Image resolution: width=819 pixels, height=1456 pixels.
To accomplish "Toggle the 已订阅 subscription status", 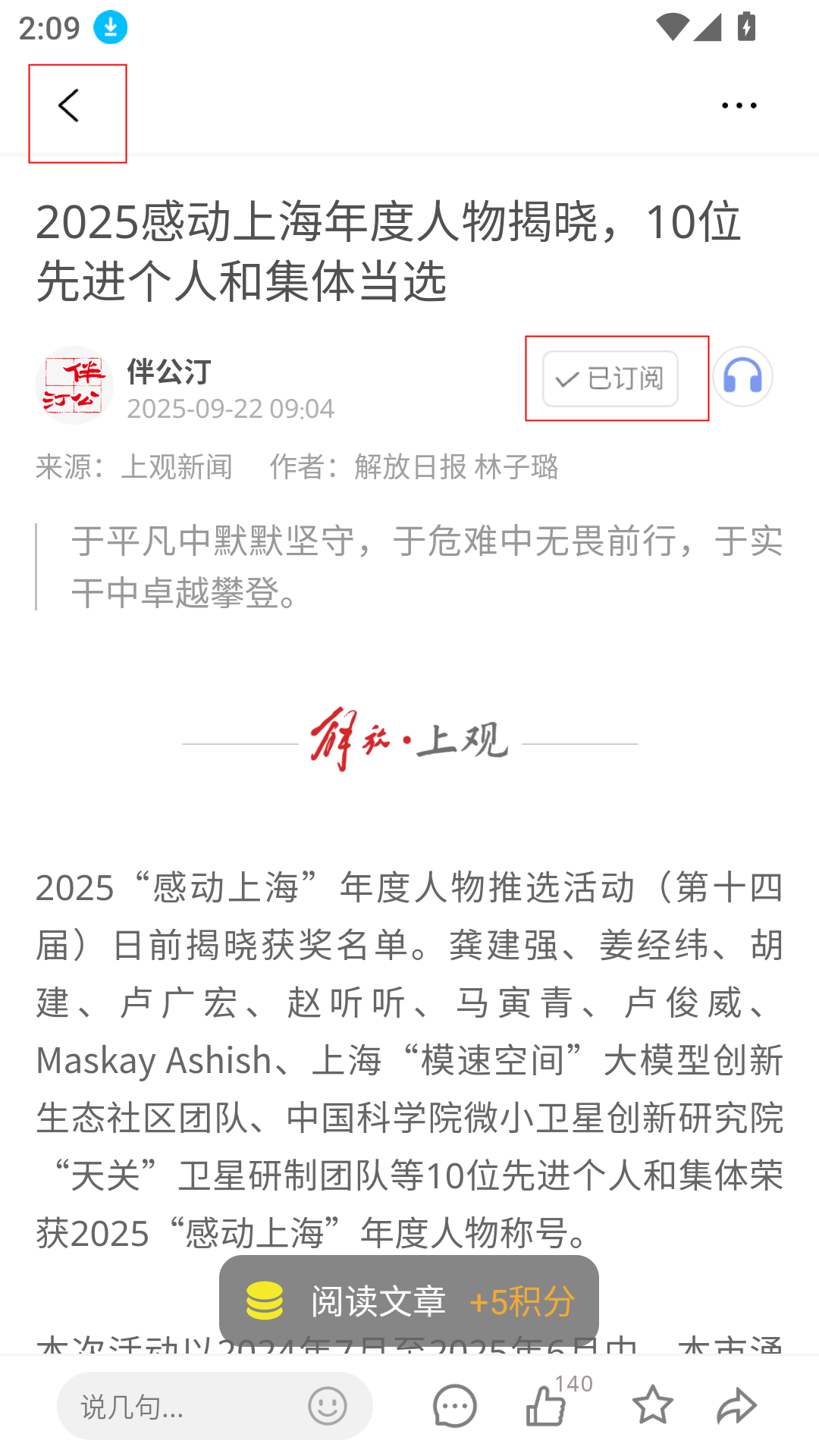I will [609, 380].
